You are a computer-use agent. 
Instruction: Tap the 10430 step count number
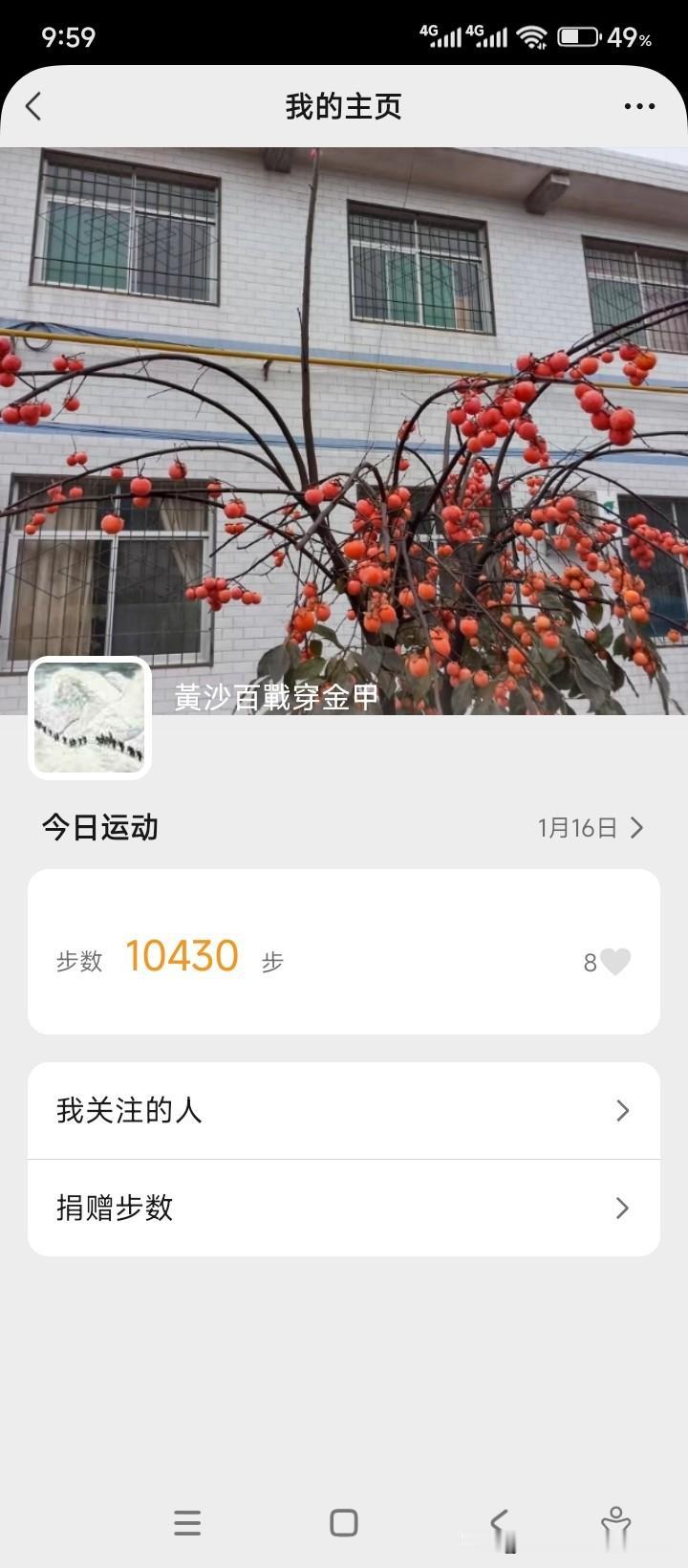click(x=183, y=956)
